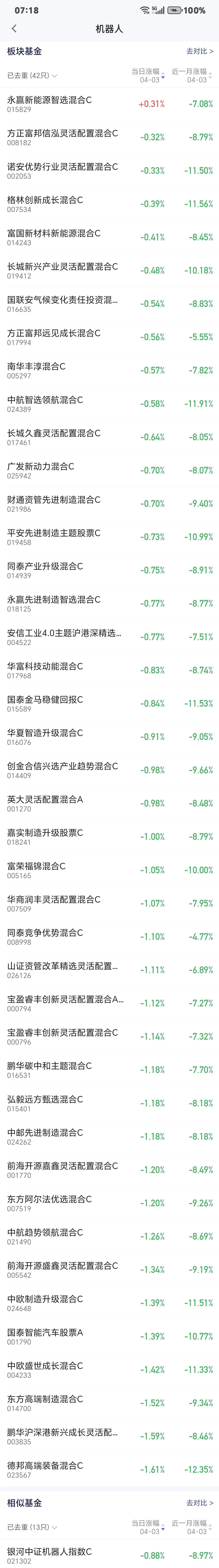View 德邦高端装备混合C details
This screenshot has width=219, height=1568.
pyautogui.click(x=109, y=1470)
